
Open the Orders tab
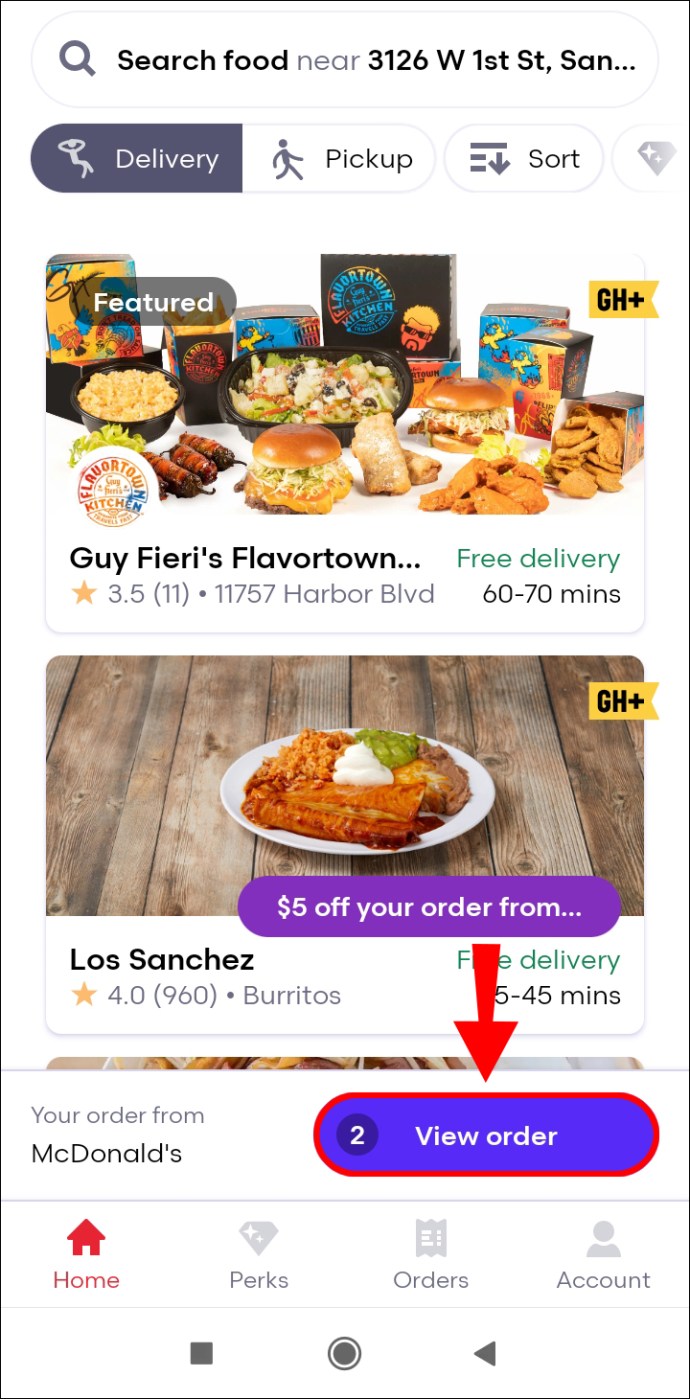(431, 1254)
